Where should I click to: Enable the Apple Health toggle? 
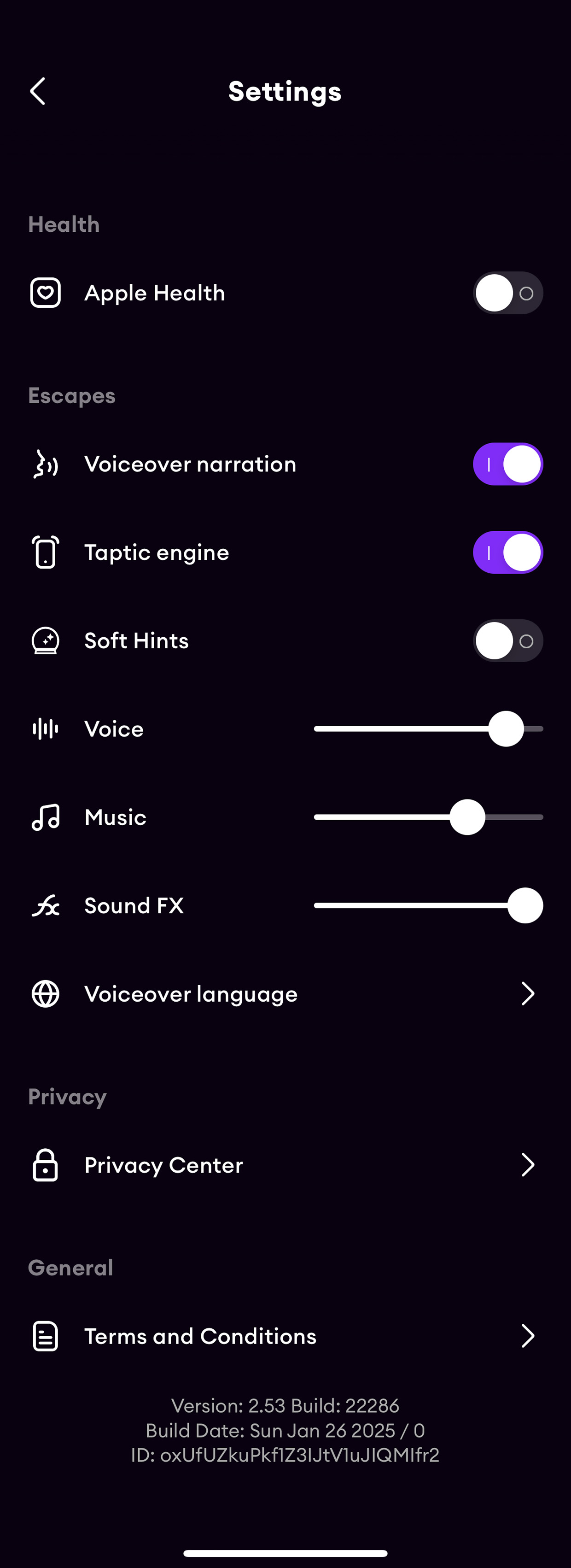(508, 293)
